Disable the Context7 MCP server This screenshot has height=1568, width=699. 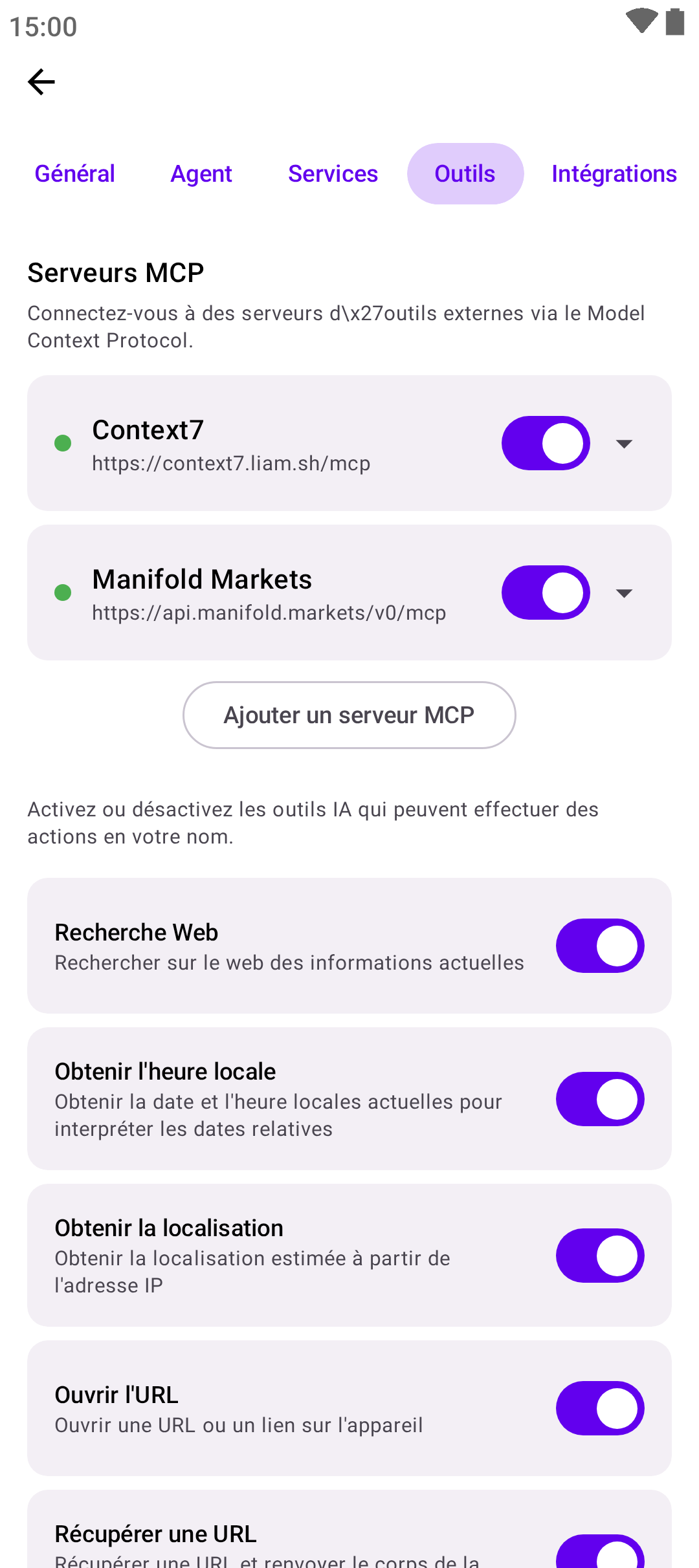(x=546, y=443)
